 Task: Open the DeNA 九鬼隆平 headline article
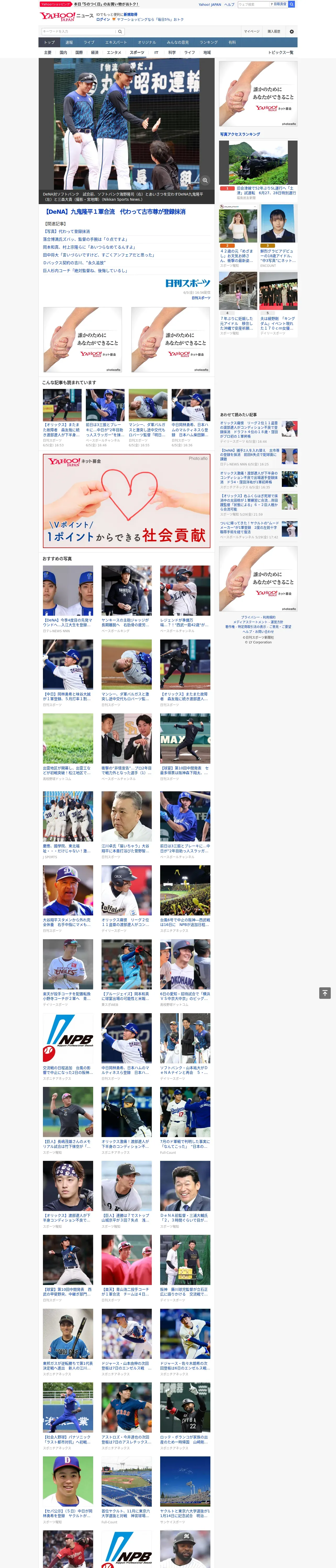(x=115, y=212)
